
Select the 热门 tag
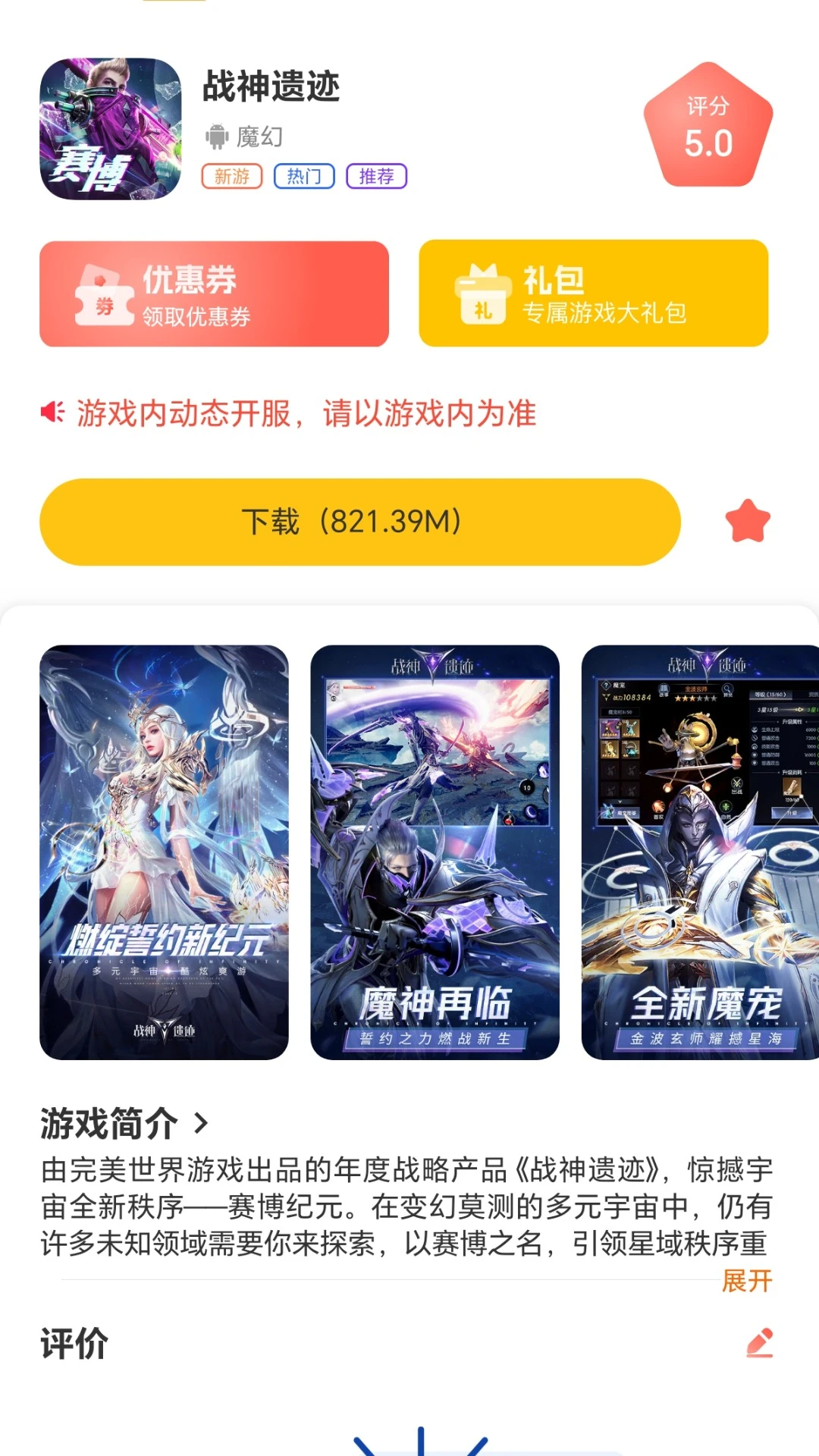(305, 176)
